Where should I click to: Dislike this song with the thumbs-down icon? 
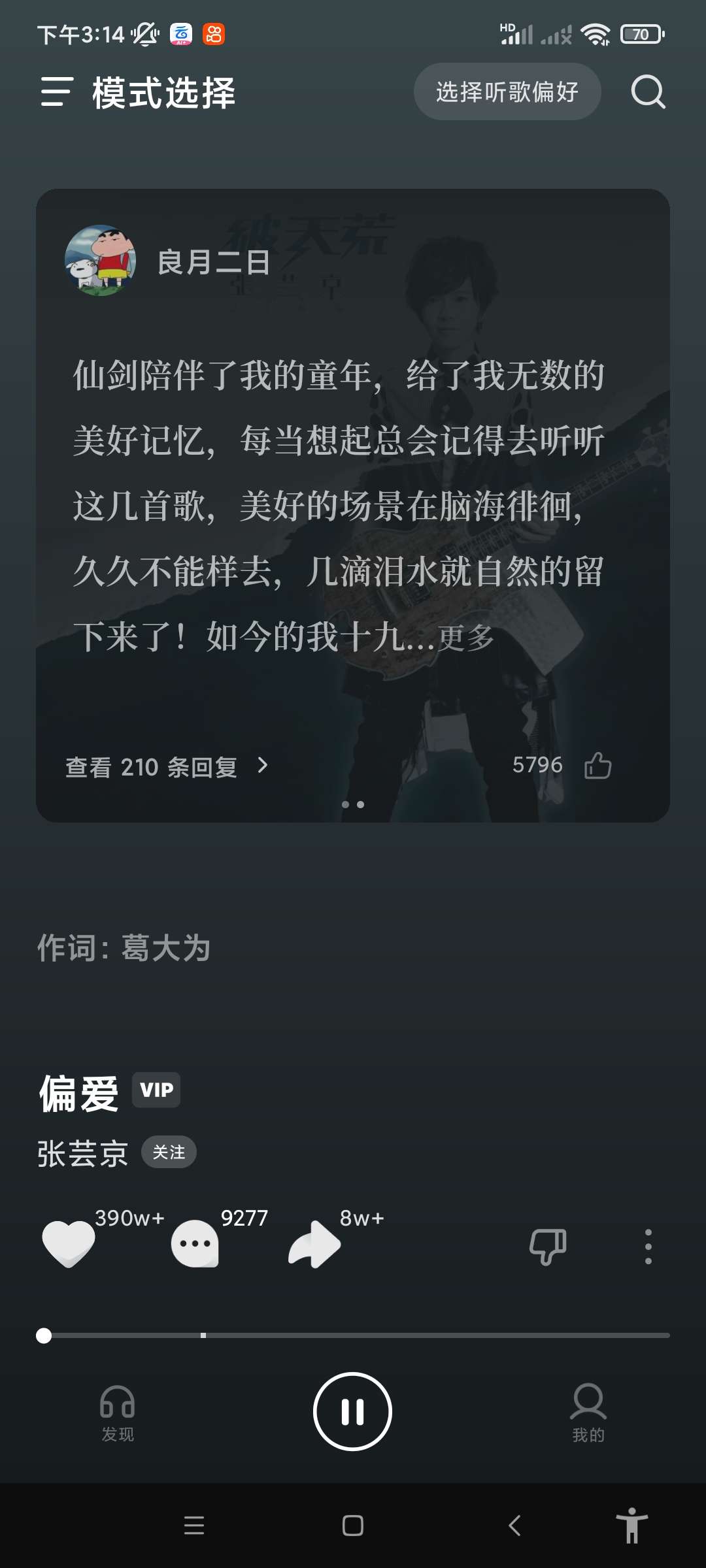[x=548, y=1246]
